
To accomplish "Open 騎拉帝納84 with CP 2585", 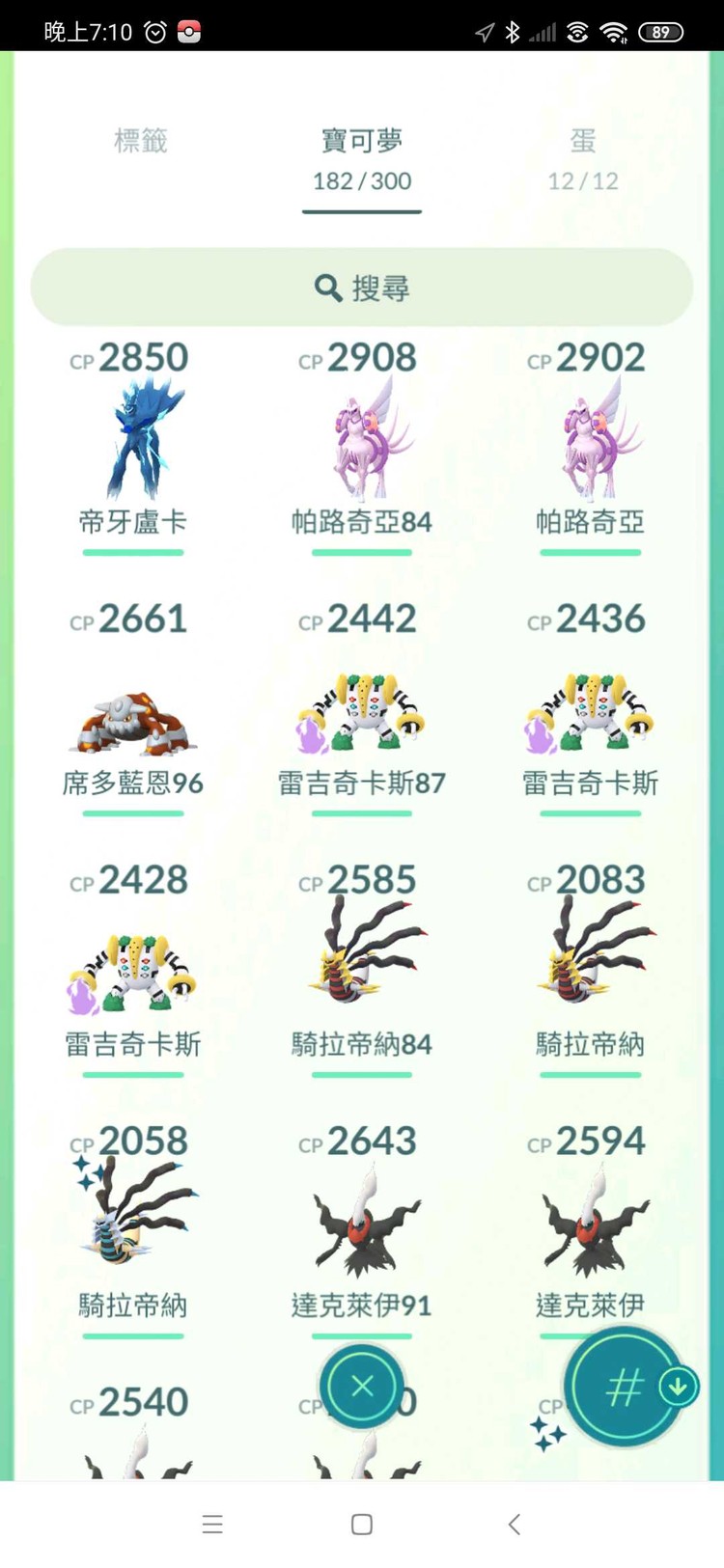I will coord(362,965).
